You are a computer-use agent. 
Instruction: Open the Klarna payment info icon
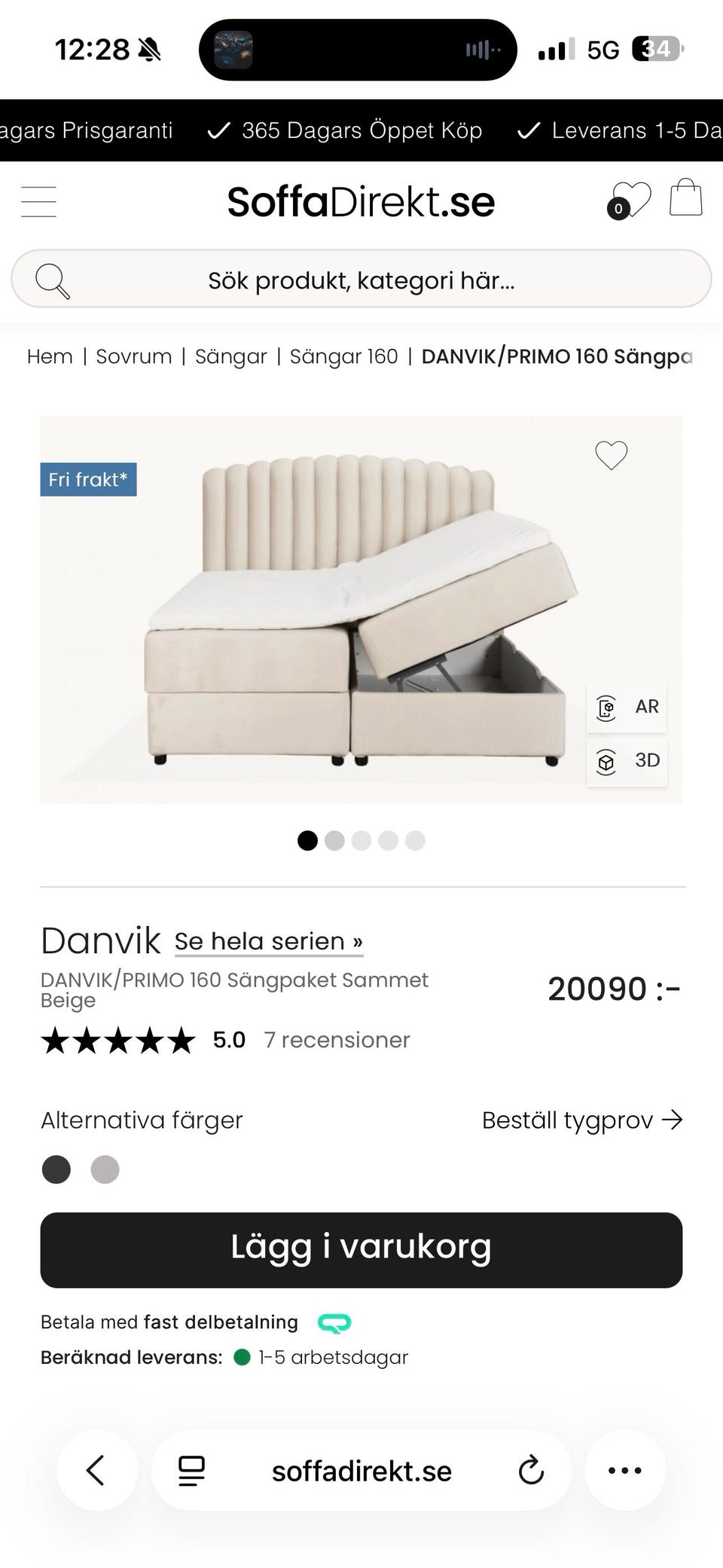pos(335,1322)
